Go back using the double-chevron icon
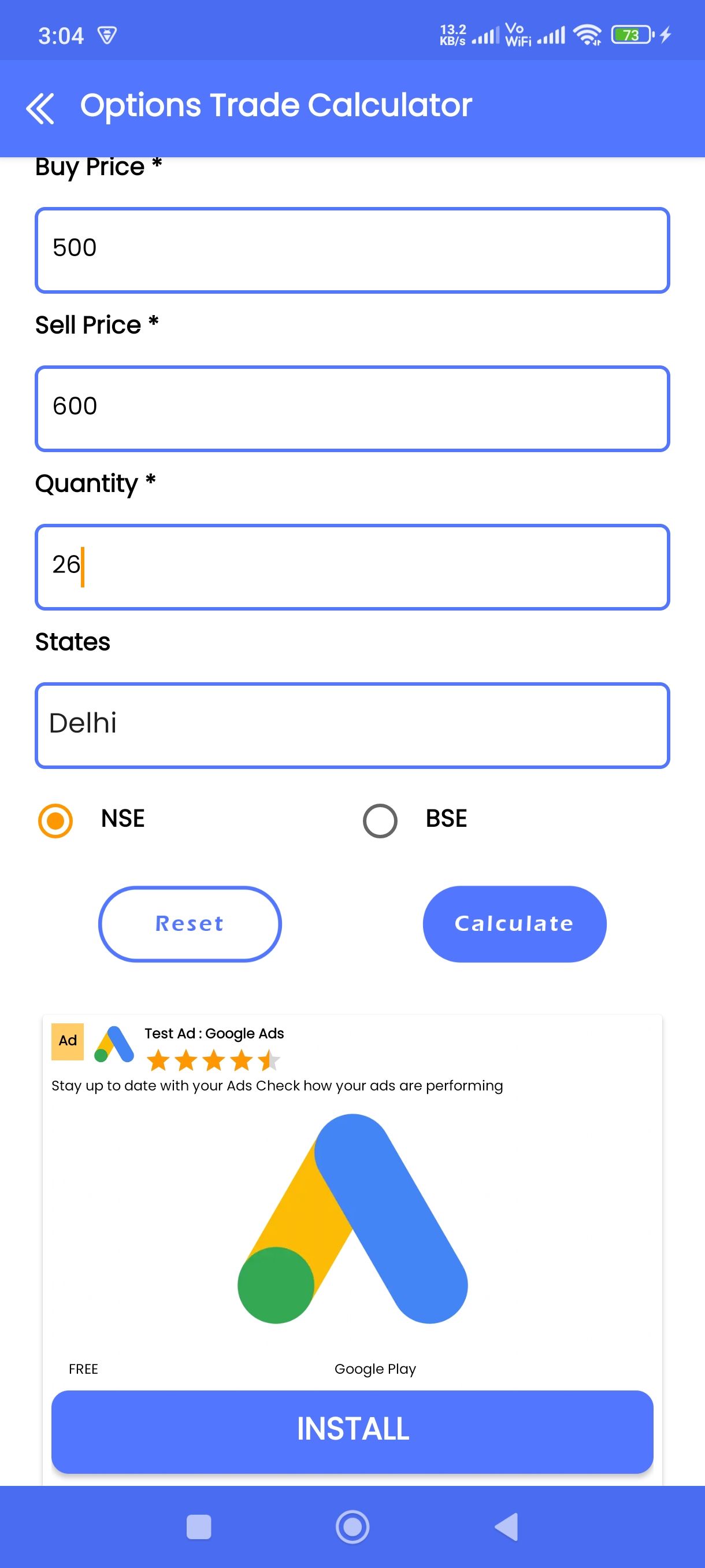 pyautogui.click(x=40, y=109)
